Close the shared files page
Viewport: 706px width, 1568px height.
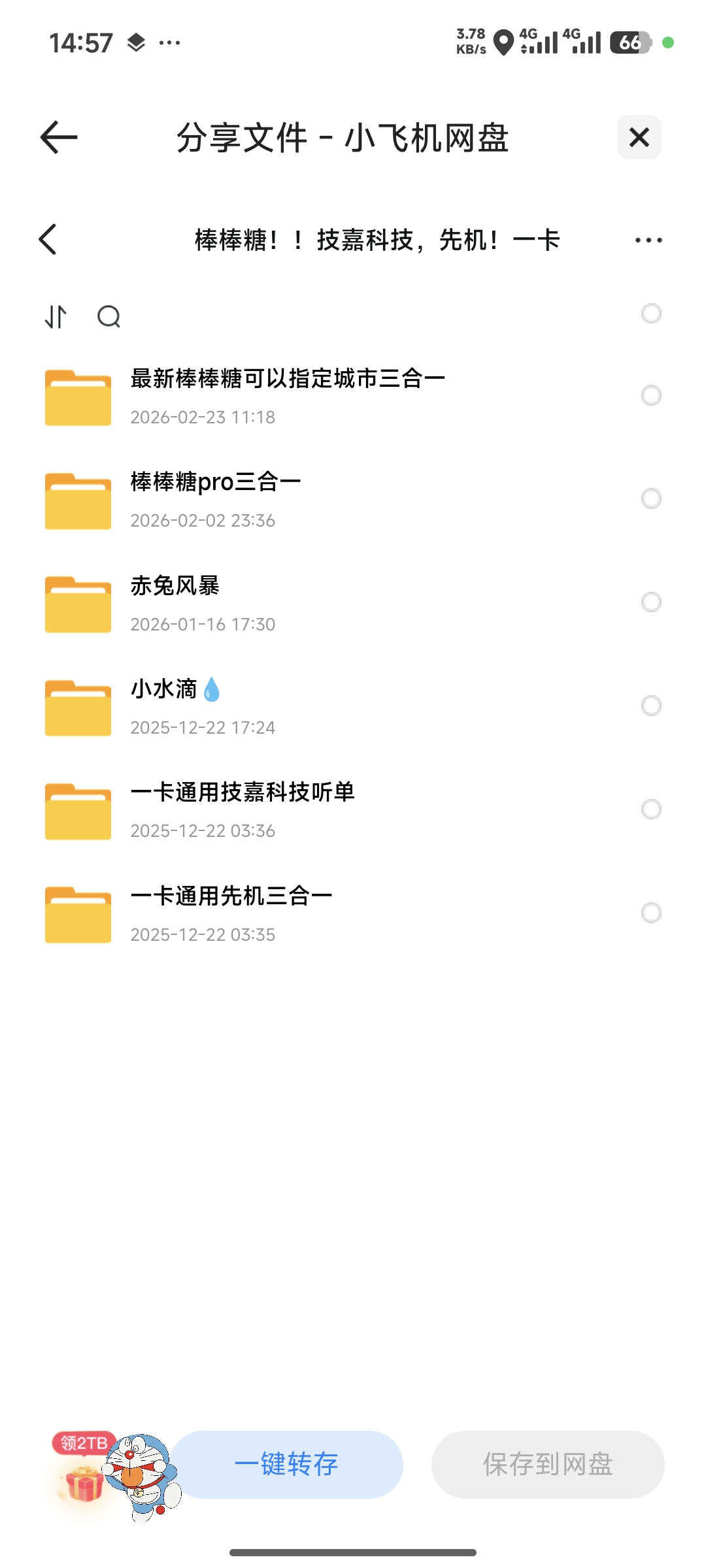click(x=639, y=137)
